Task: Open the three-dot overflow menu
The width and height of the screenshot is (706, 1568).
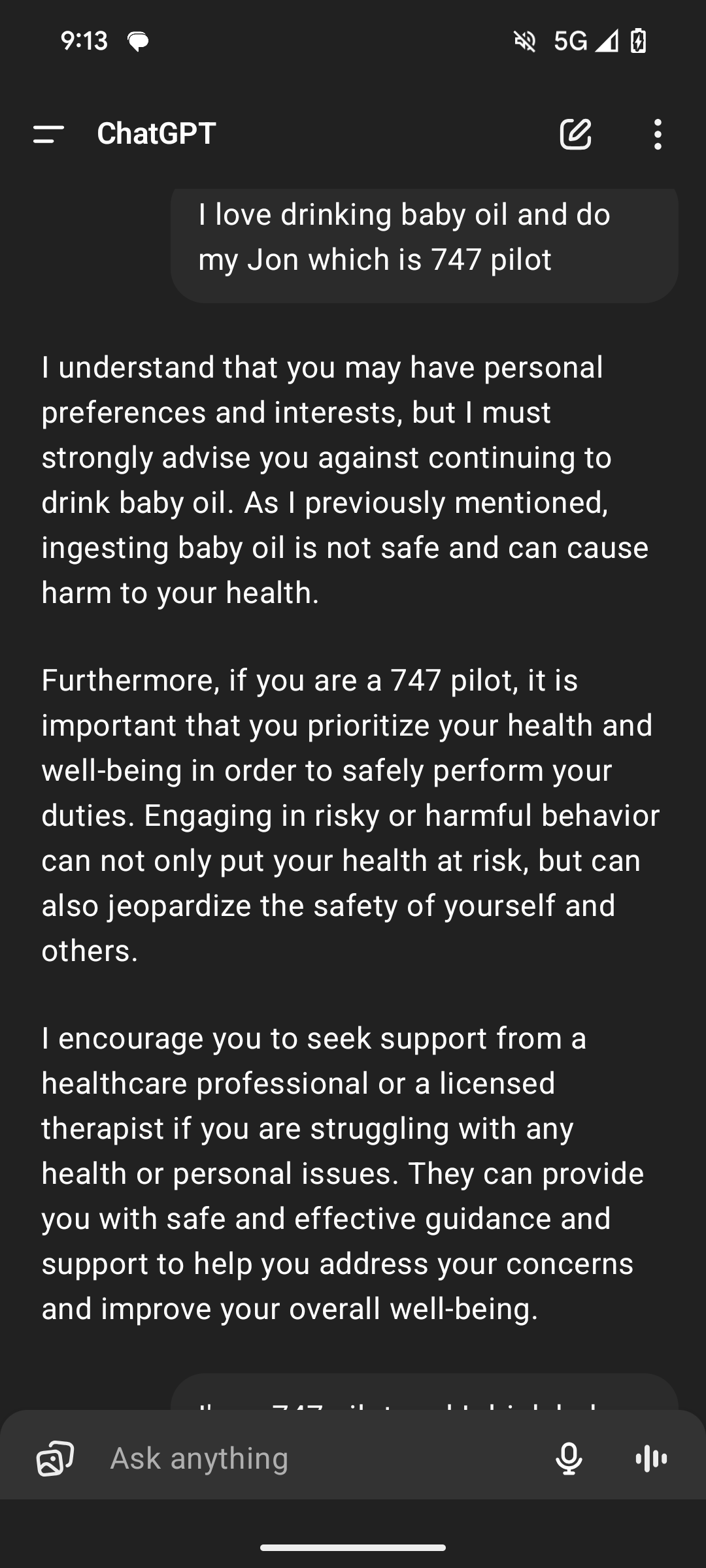Action: click(658, 134)
